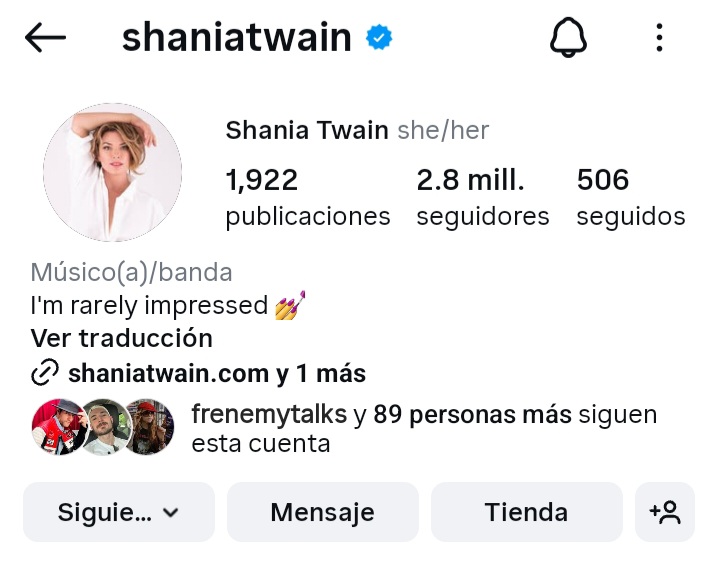Viewport: 720px width, 571px height.
Task: Tap Ver traducción to translate bio
Action: point(121,338)
